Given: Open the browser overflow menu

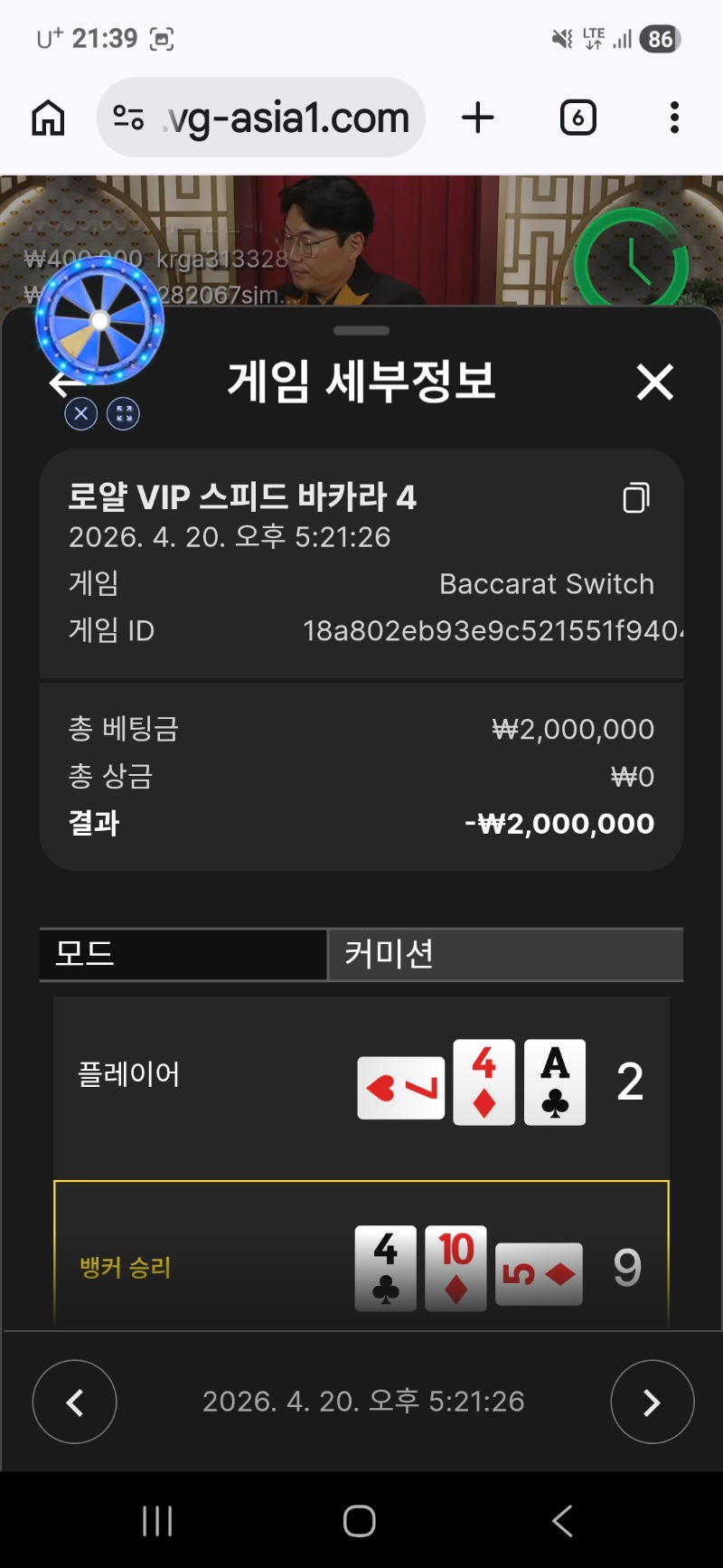Looking at the screenshot, I should point(674,118).
